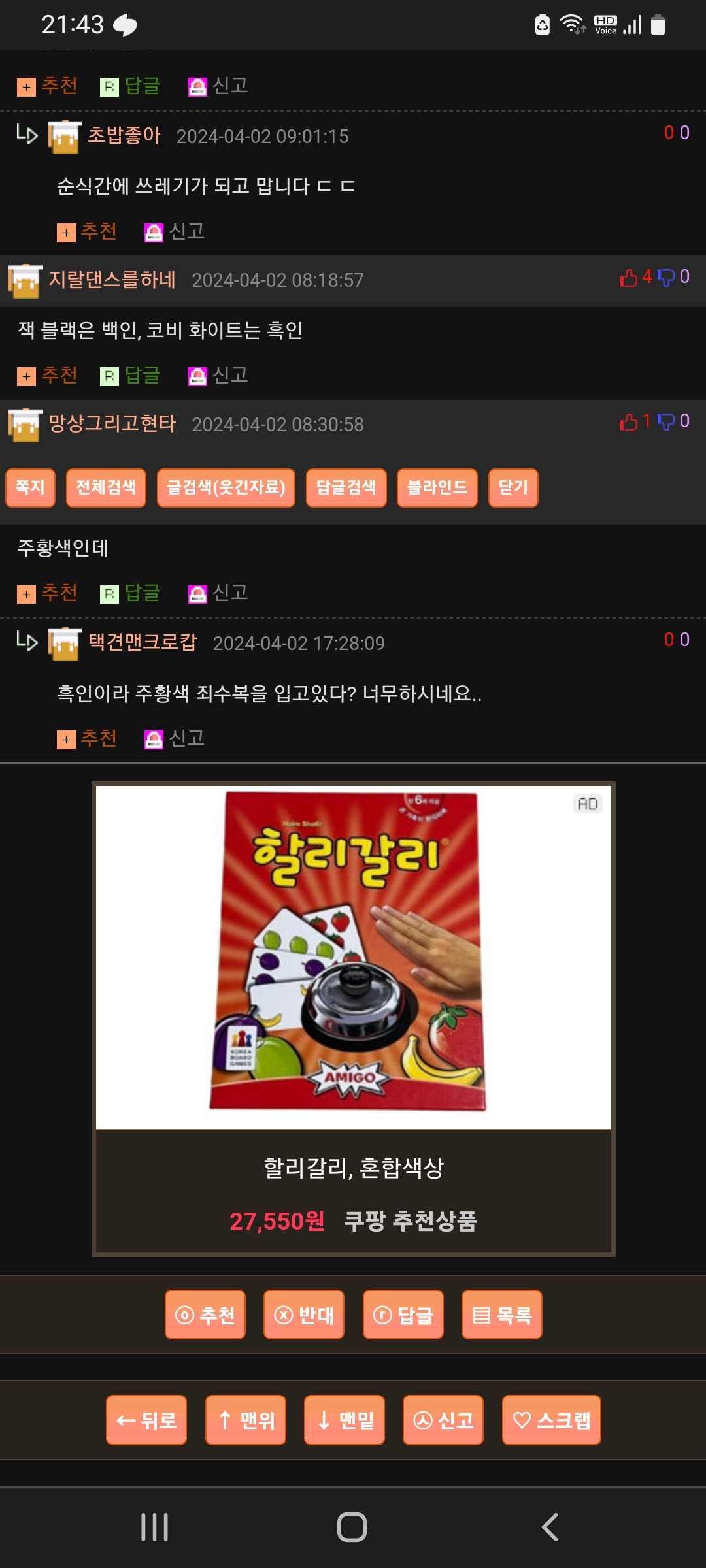Recommend 택견맨크로캅's reply with 추천
Viewport: 706px width, 1568px height.
click(x=87, y=738)
